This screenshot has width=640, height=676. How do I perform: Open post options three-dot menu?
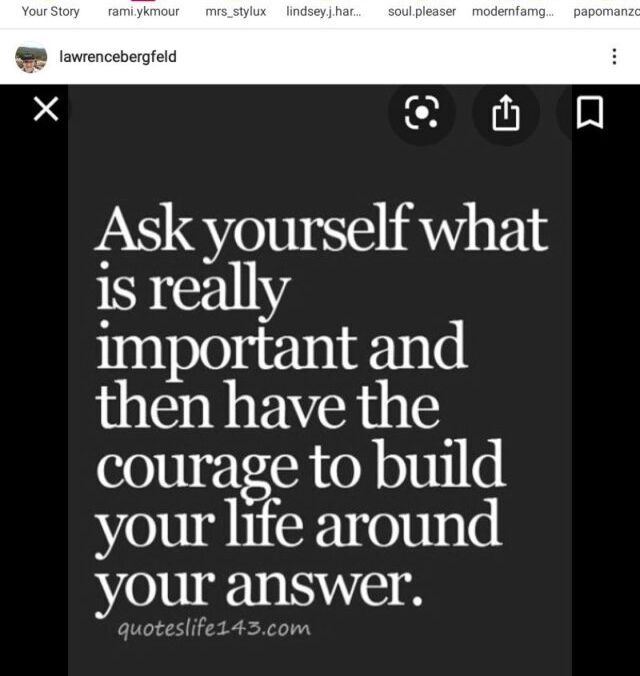(614, 57)
